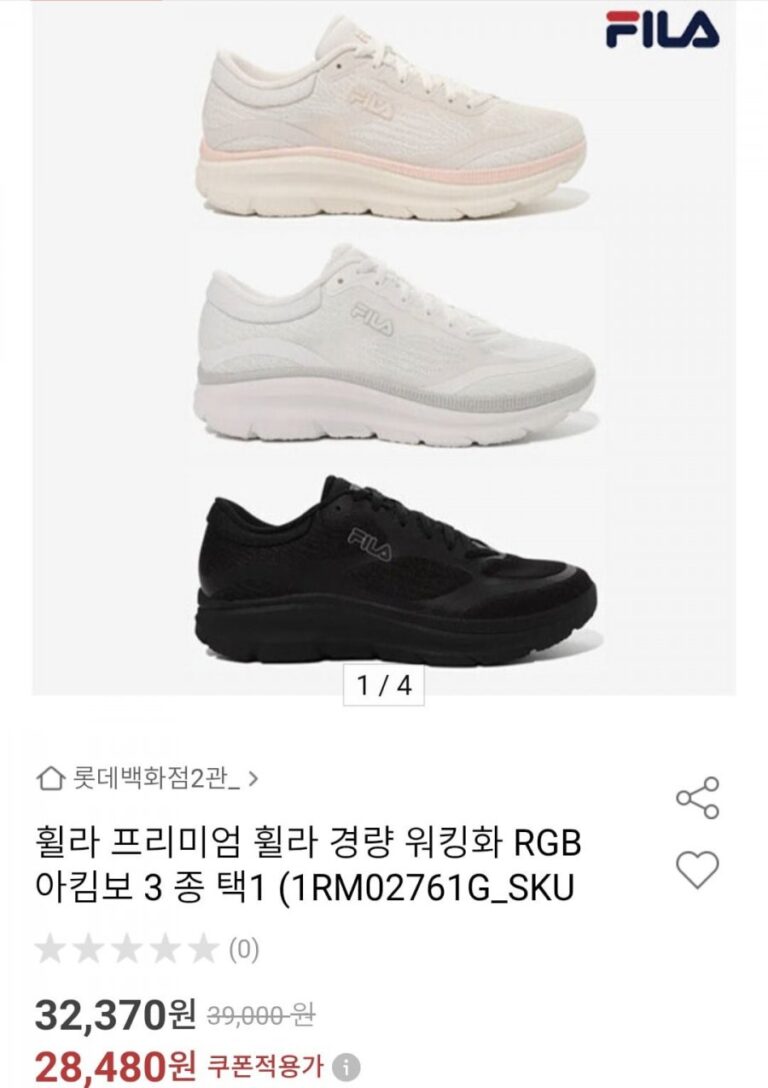The image size is (768, 1088).
Task: Open the 롯데백화점2관_ store link
Action: [148, 777]
